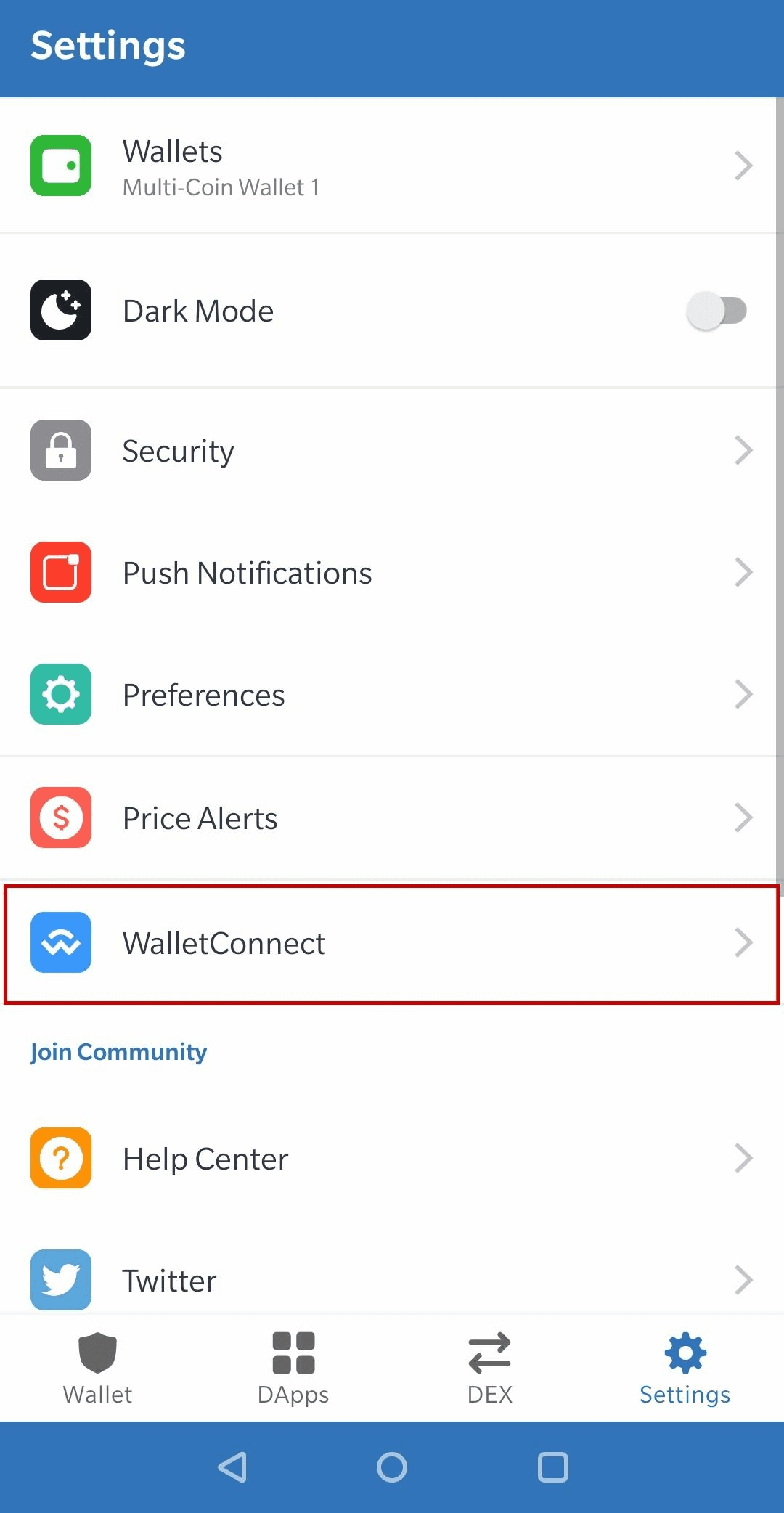Enable the Dark Mode switch

click(x=716, y=311)
